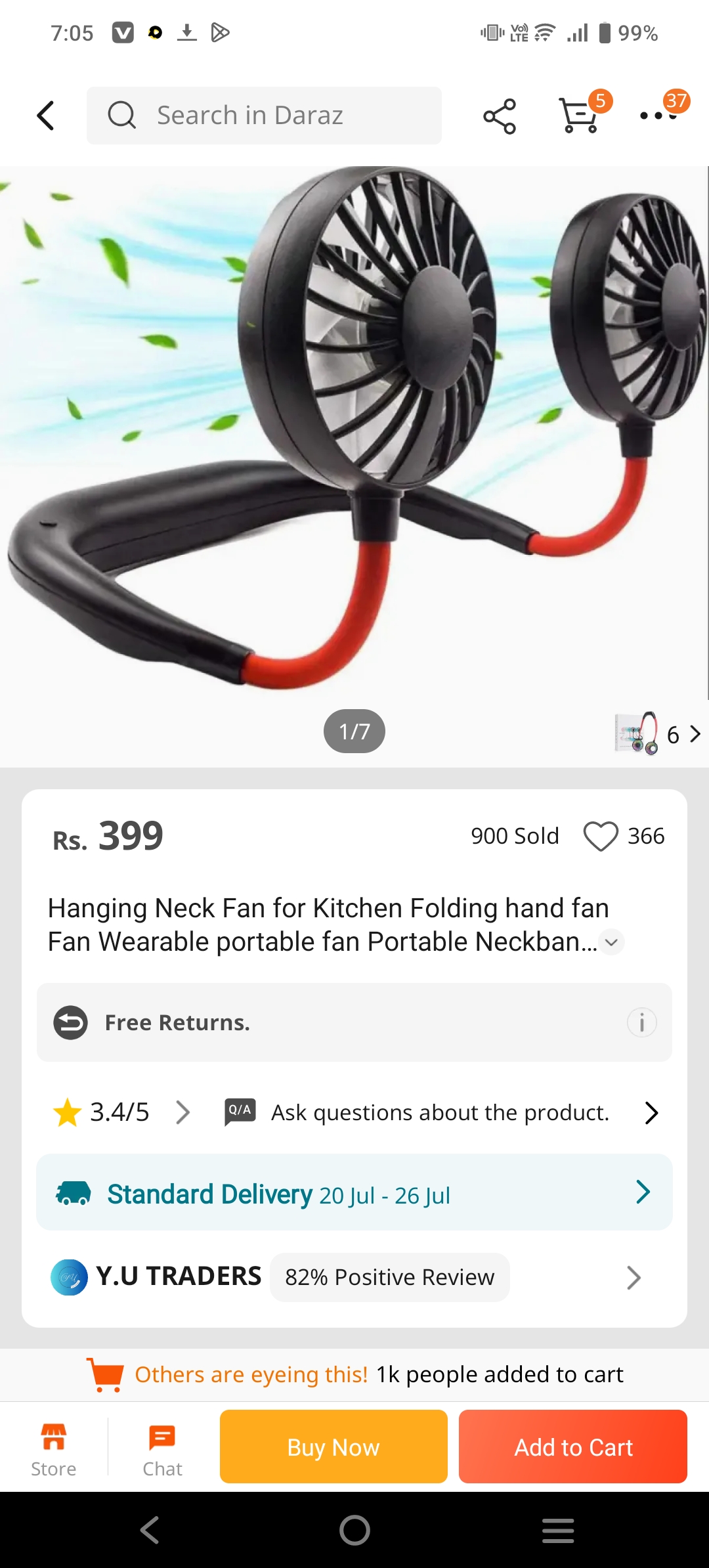Tap Buy Now

click(333, 1447)
